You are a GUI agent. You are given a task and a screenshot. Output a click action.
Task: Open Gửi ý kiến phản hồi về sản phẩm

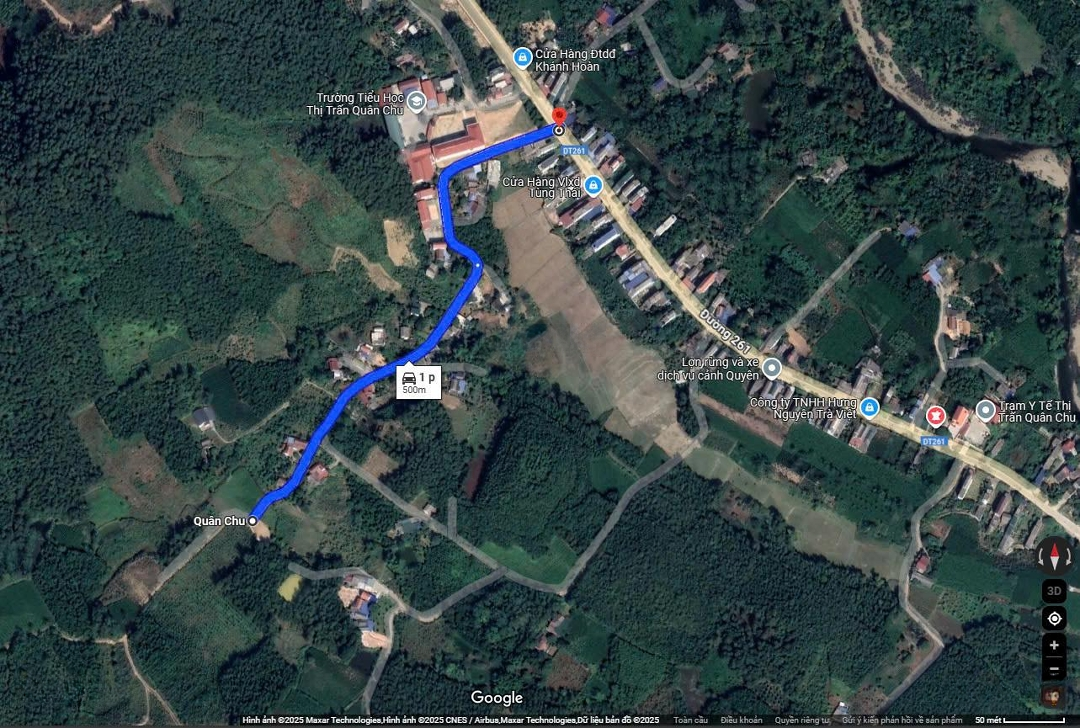[x=902, y=720]
